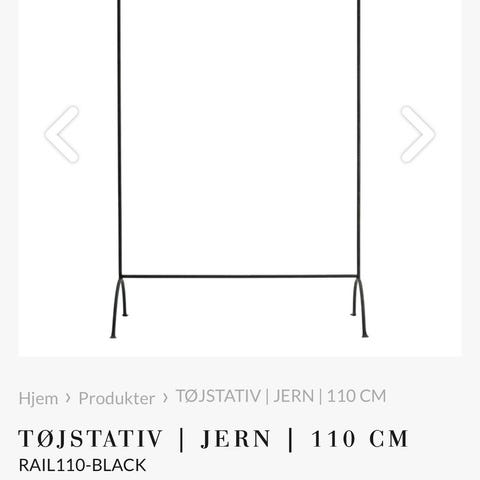Show the previous product image

click(x=62, y=134)
